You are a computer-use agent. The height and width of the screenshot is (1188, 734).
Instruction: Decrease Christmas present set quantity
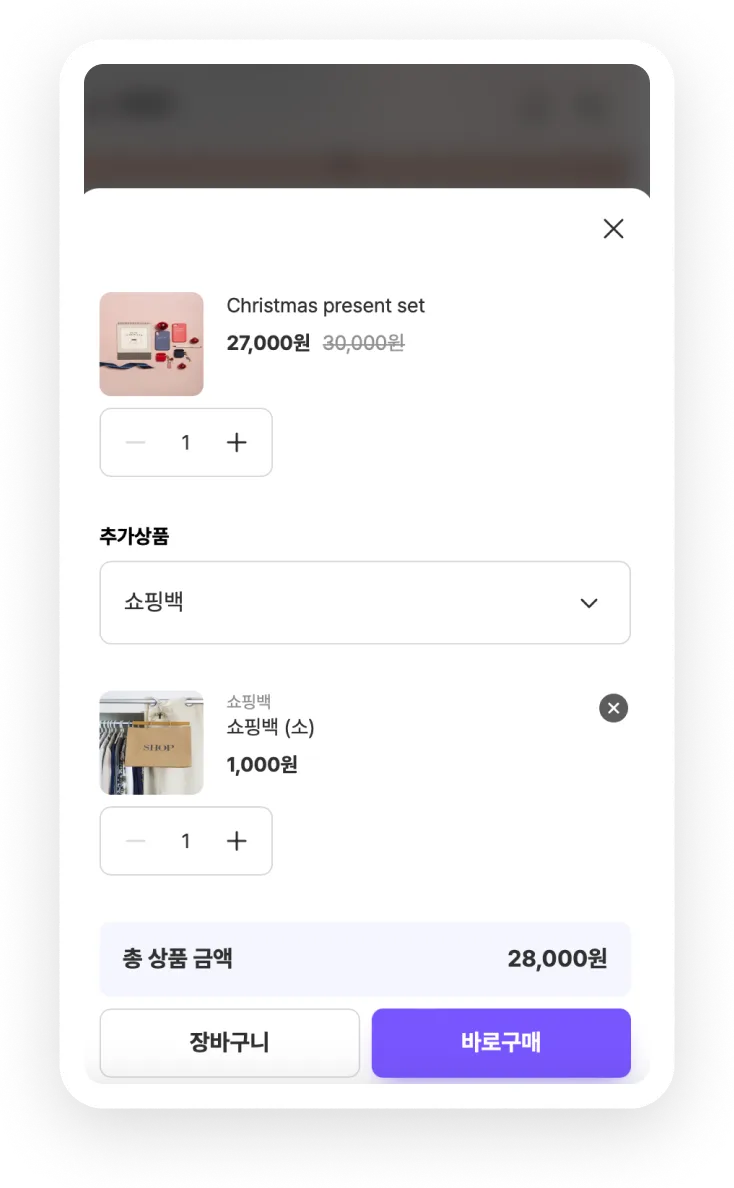(x=136, y=442)
